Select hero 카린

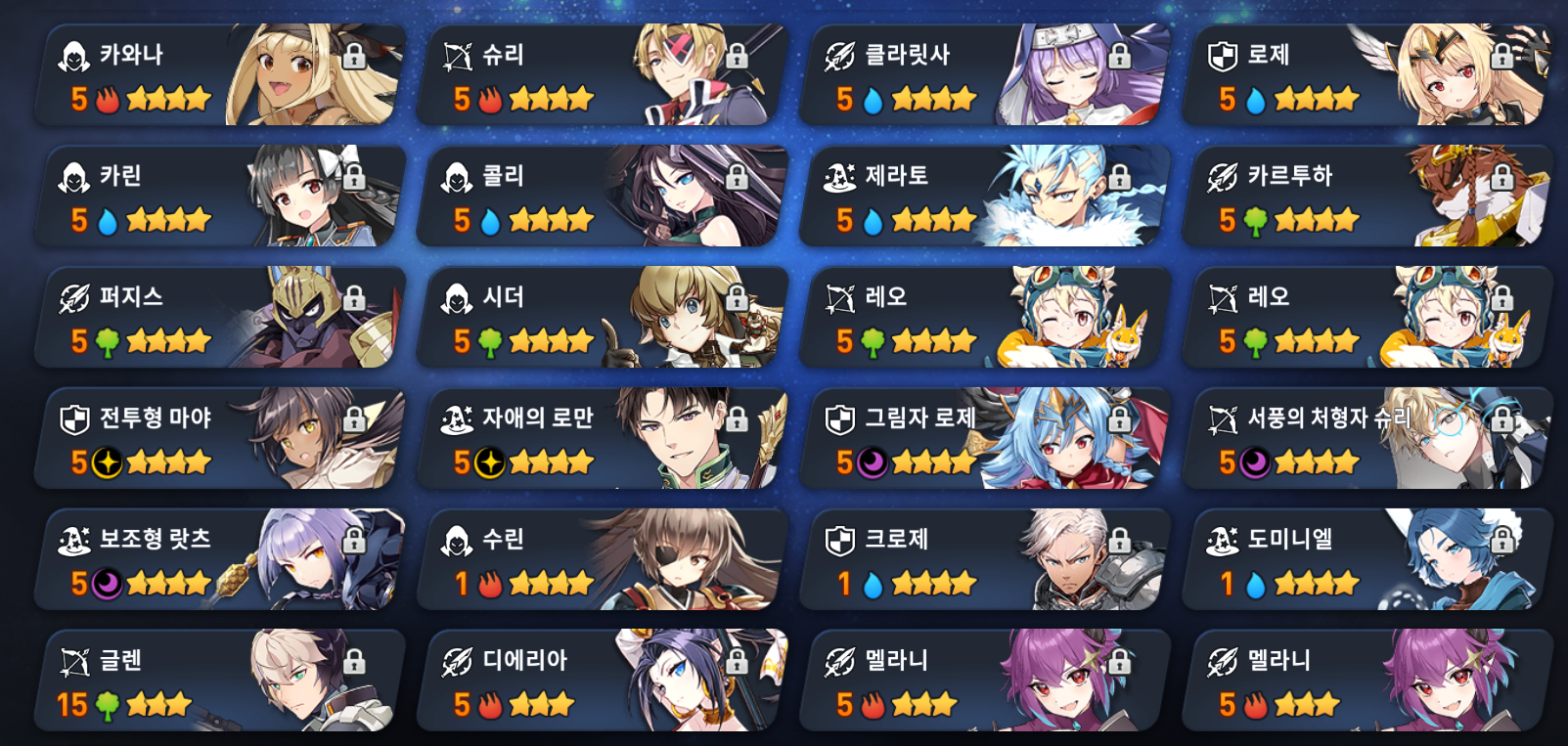coord(220,197)
